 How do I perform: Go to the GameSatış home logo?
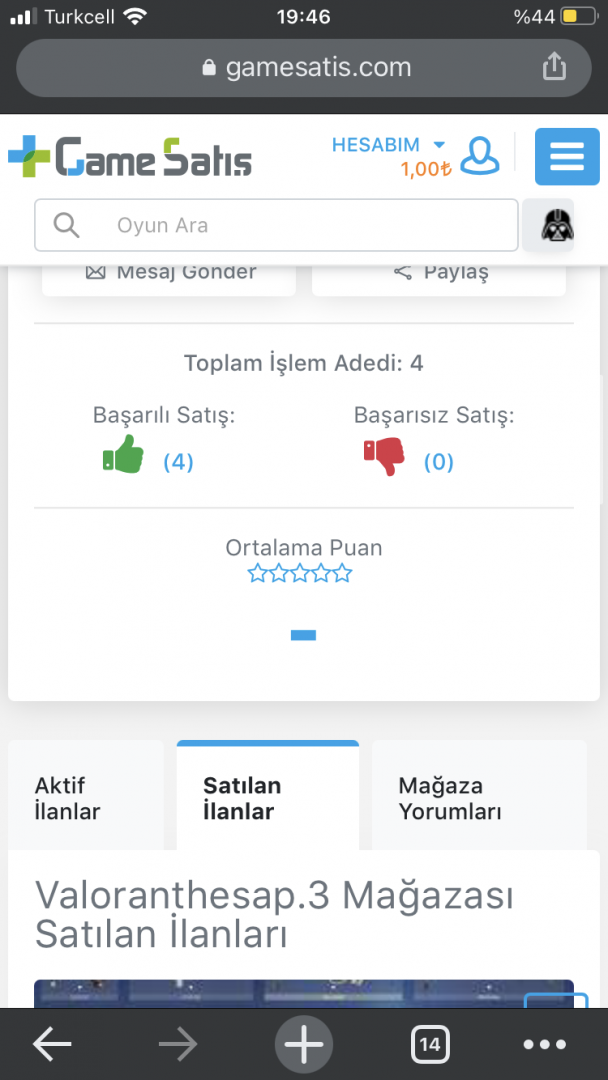pos(130,158)
